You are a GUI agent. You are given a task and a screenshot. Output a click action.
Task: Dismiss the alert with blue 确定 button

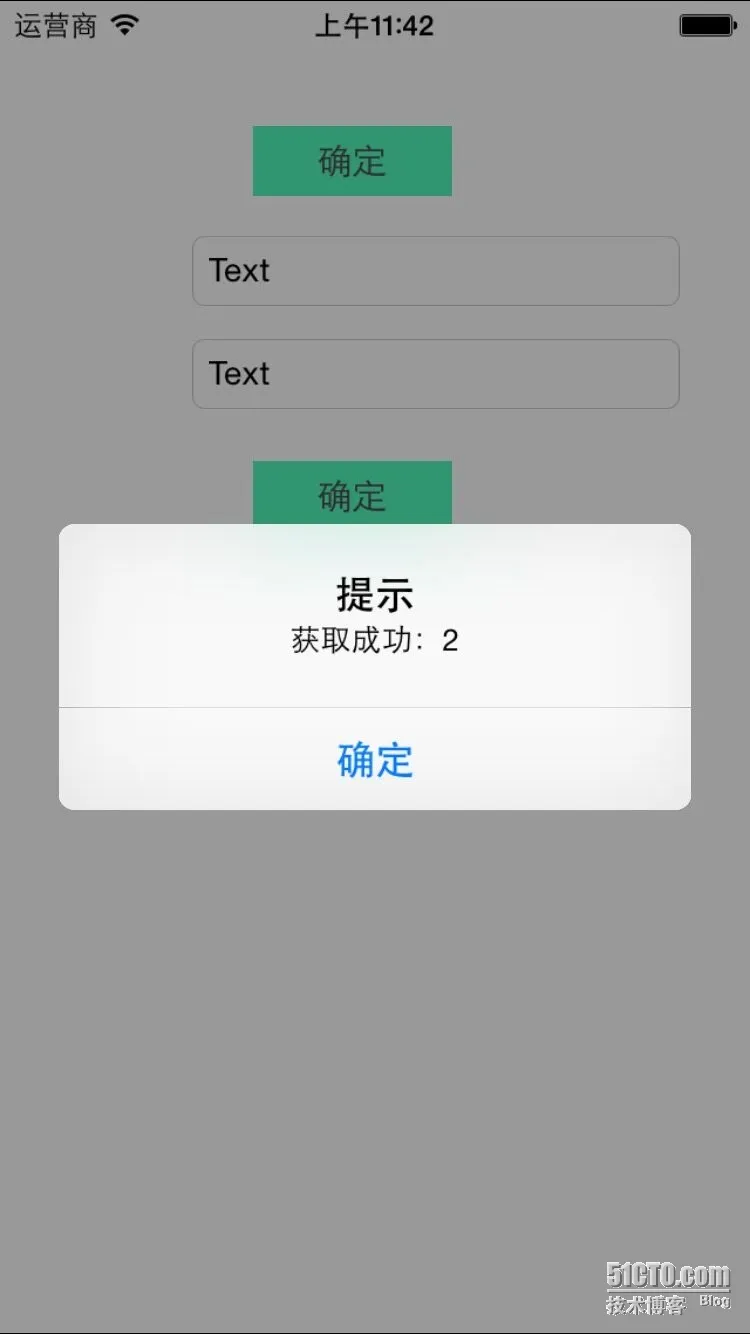tap(375, 760)
